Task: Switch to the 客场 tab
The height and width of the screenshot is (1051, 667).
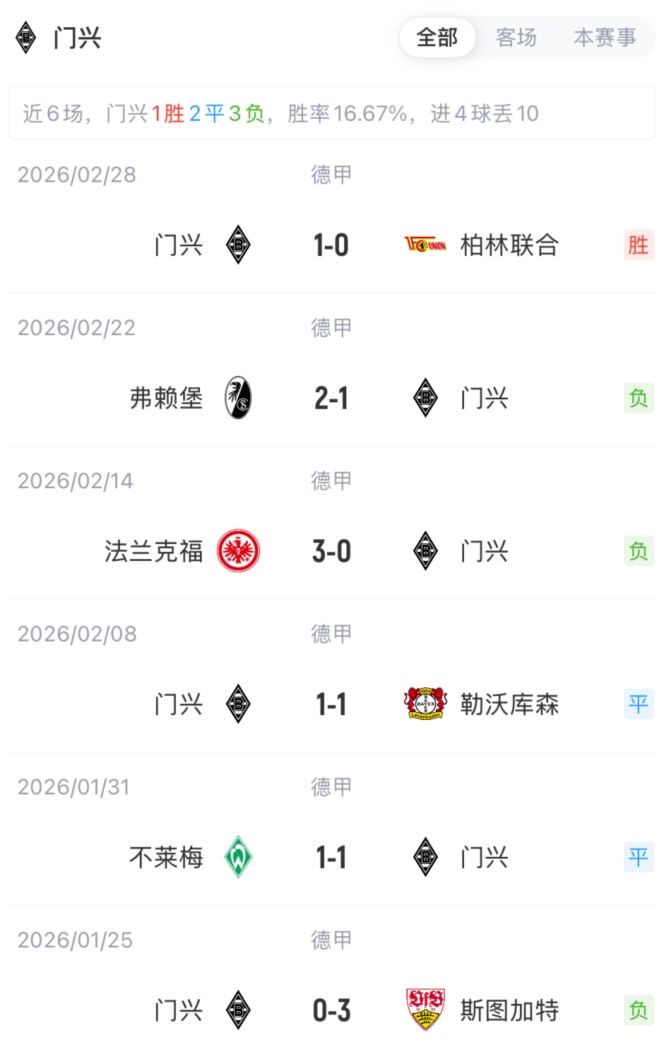Action: click(516, 38)
